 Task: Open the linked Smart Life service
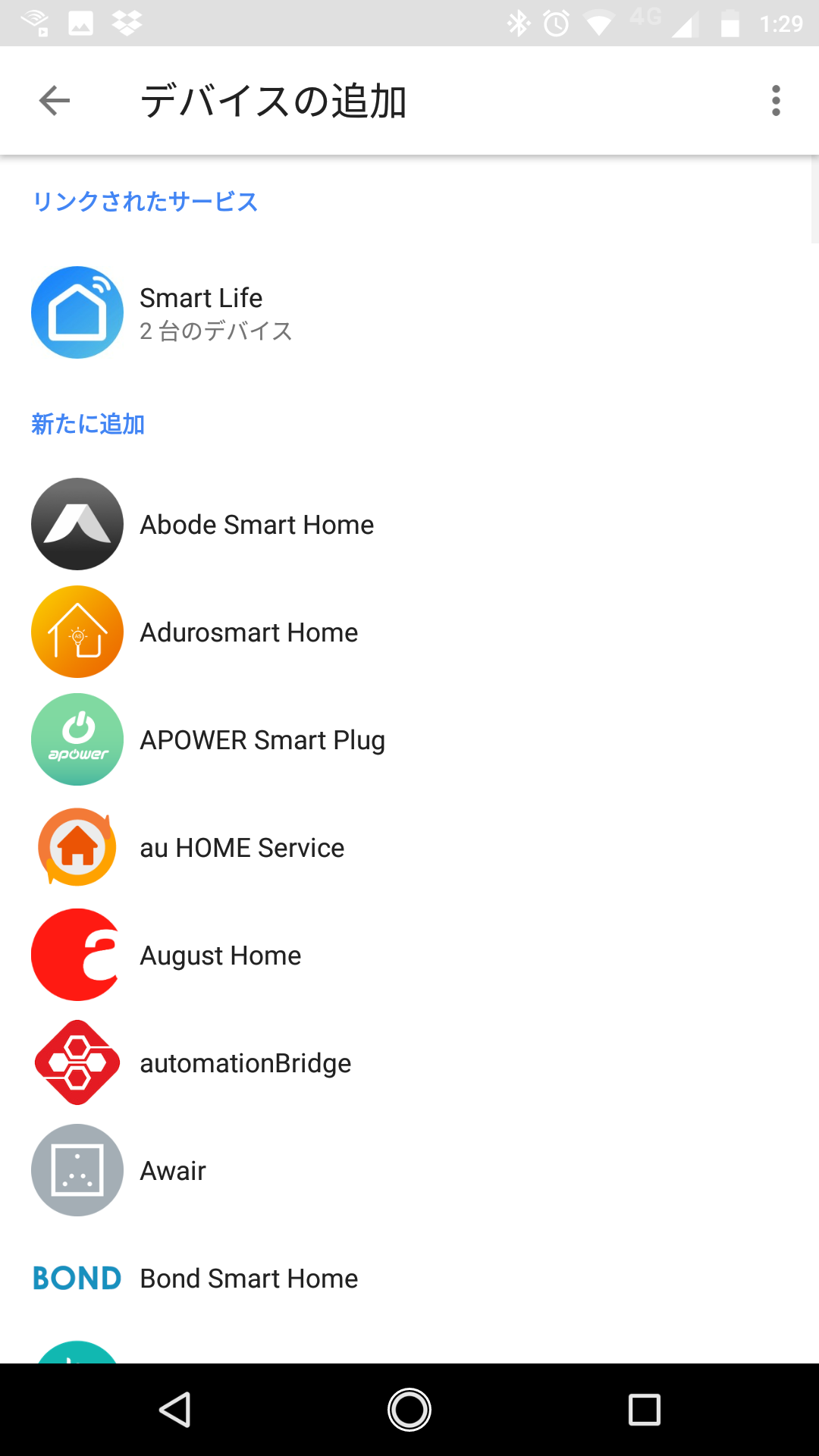[x=201, y=312]
